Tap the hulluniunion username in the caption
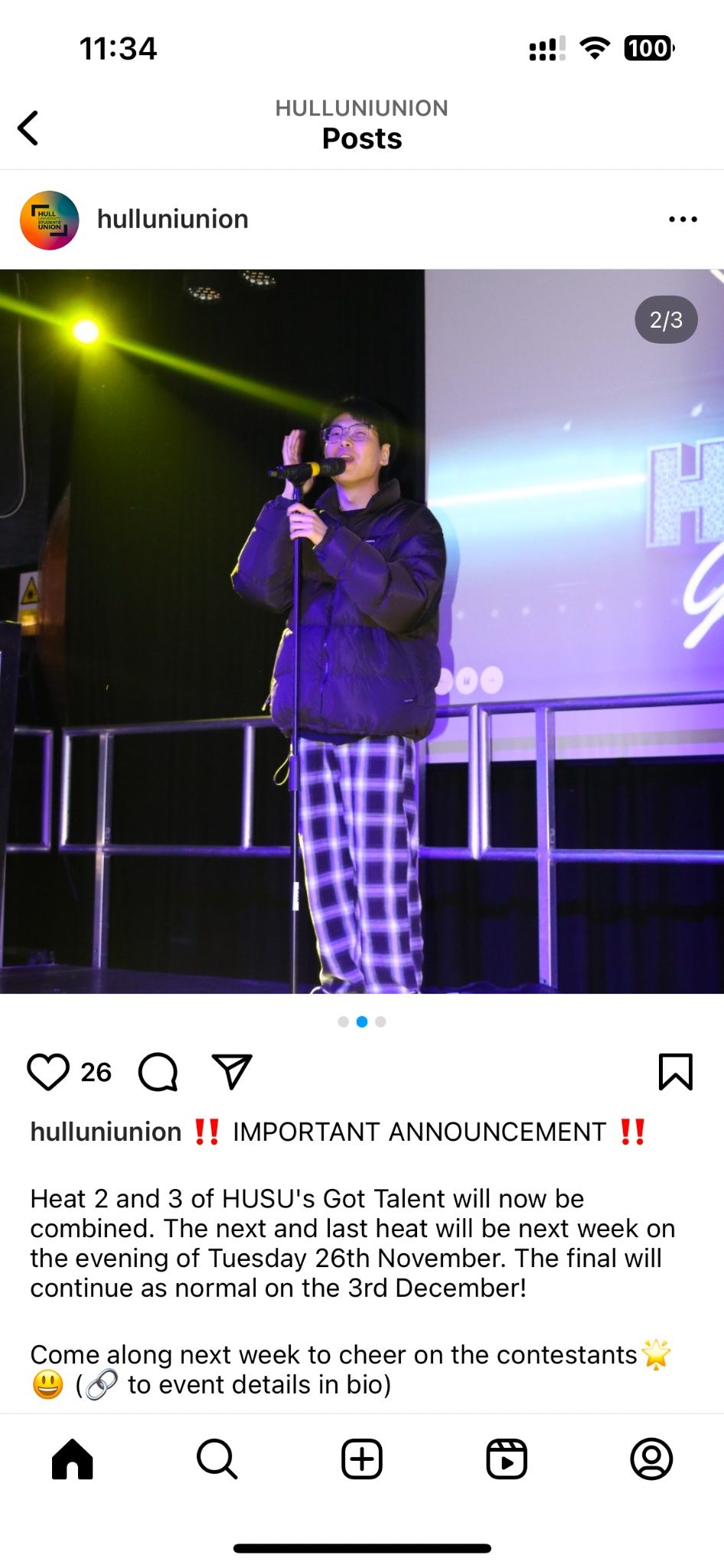Image resolution: width=724 pixels, height=1568 pixels. [106, 1132]
